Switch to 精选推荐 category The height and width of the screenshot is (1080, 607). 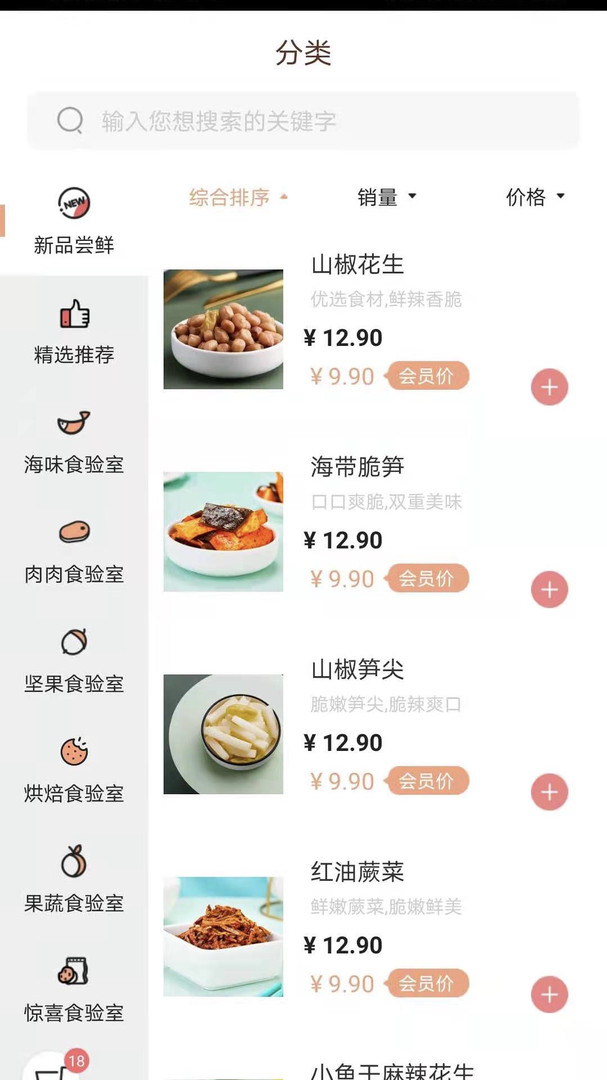74,331
